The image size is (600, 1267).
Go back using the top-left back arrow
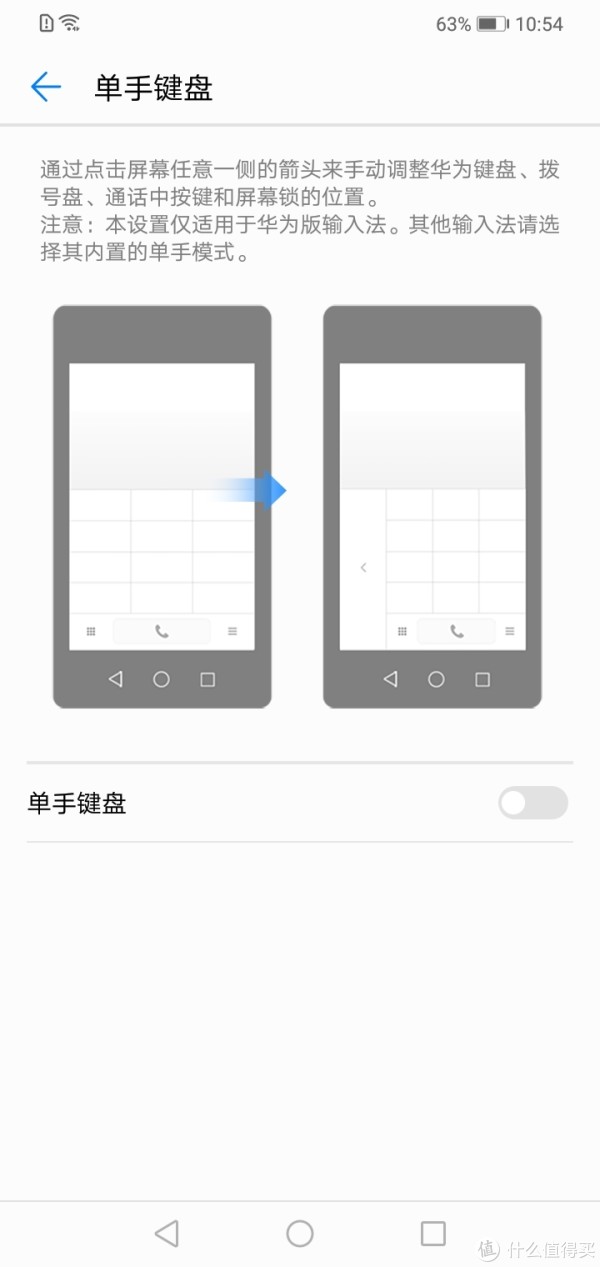coord(46,87)
